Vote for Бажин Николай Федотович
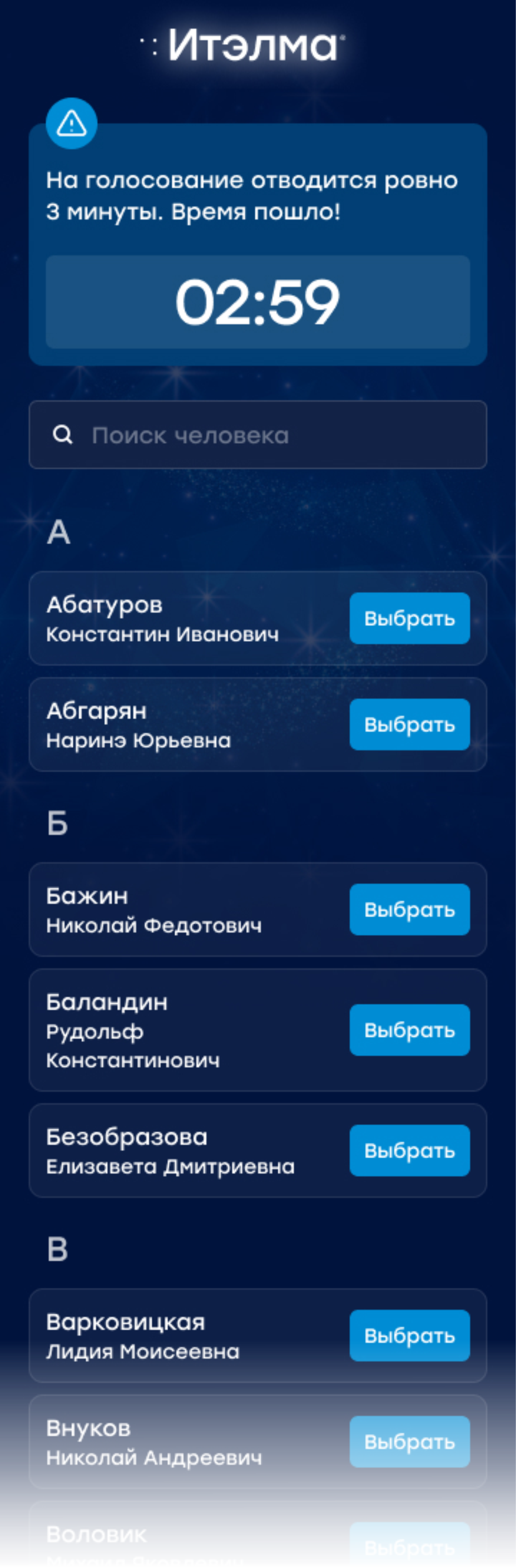 [x=409, y=909]
